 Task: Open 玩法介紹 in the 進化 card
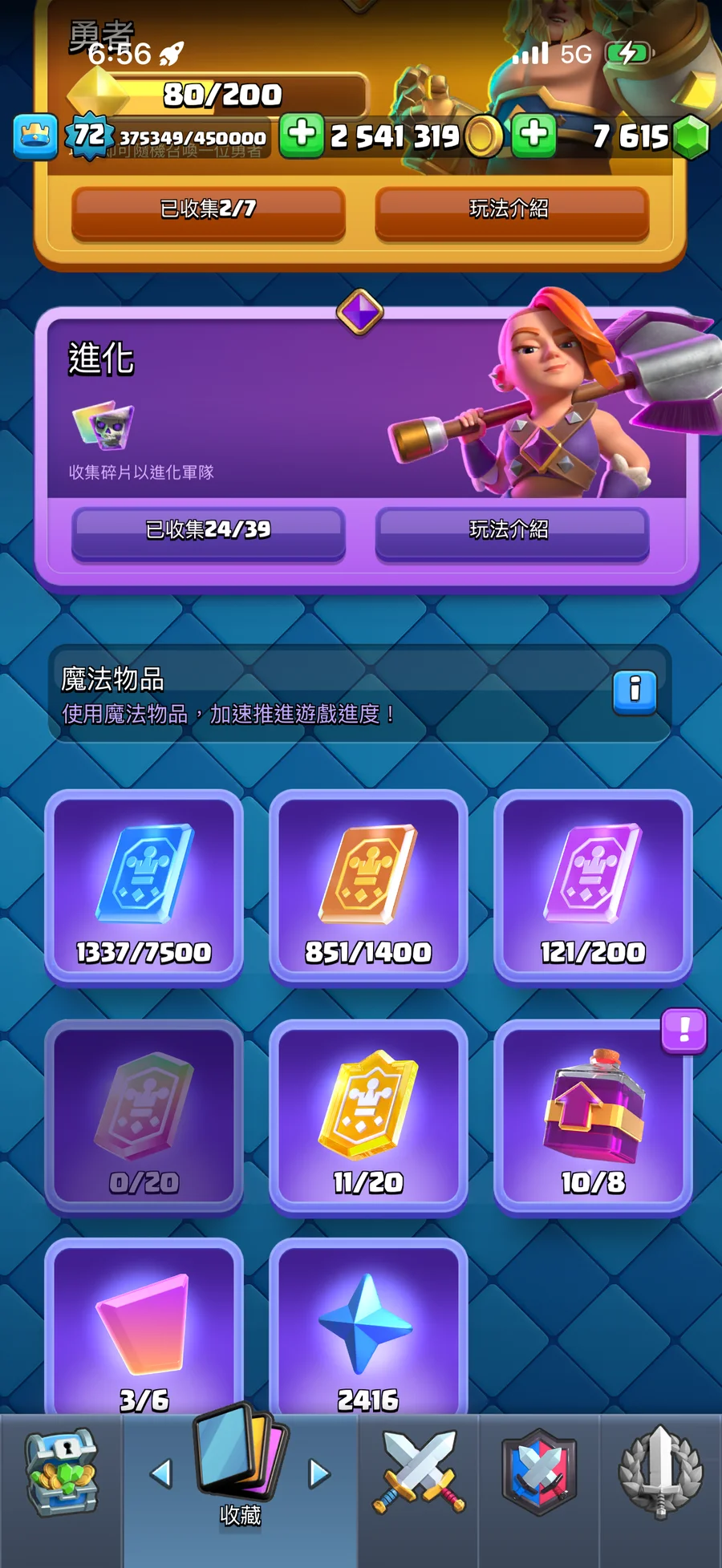[511, 531]
